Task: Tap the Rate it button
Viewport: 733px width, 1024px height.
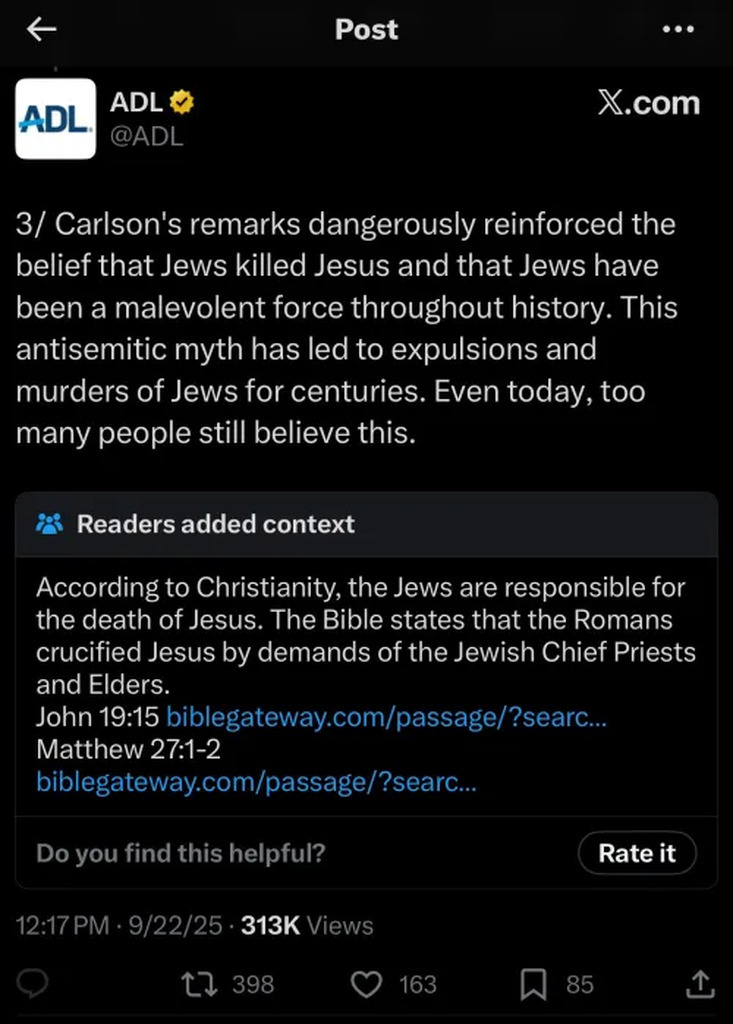Action: click(637, 853)
